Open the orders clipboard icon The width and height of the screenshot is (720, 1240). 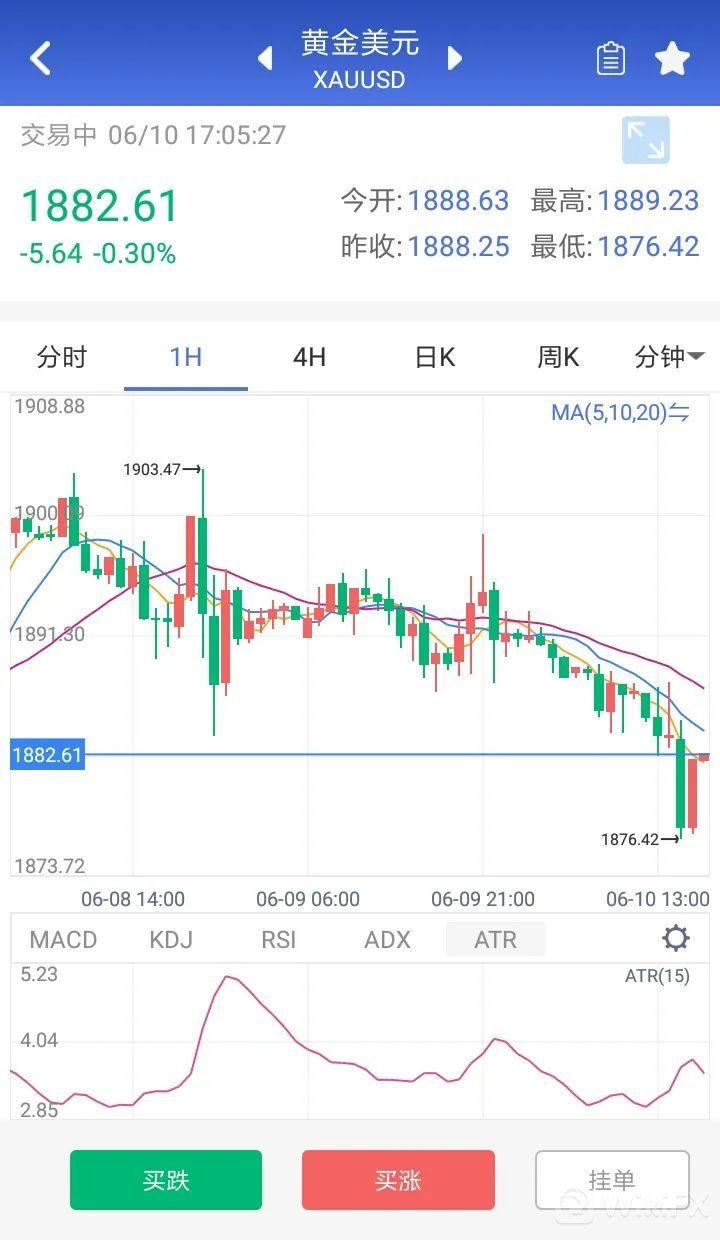click(x=610, y=58)
